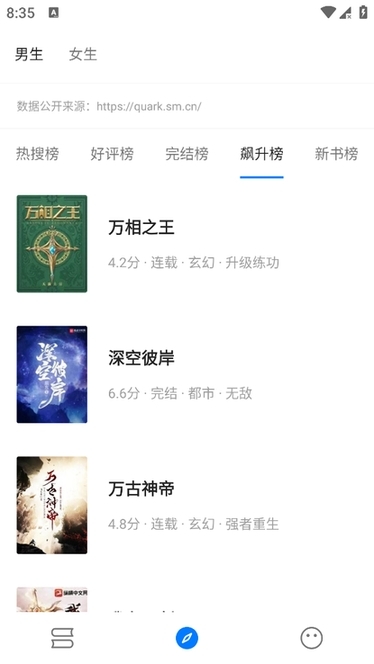Tap the compass discover tab
Viewport: 374px width, 664px height.
tap(187, 638)
